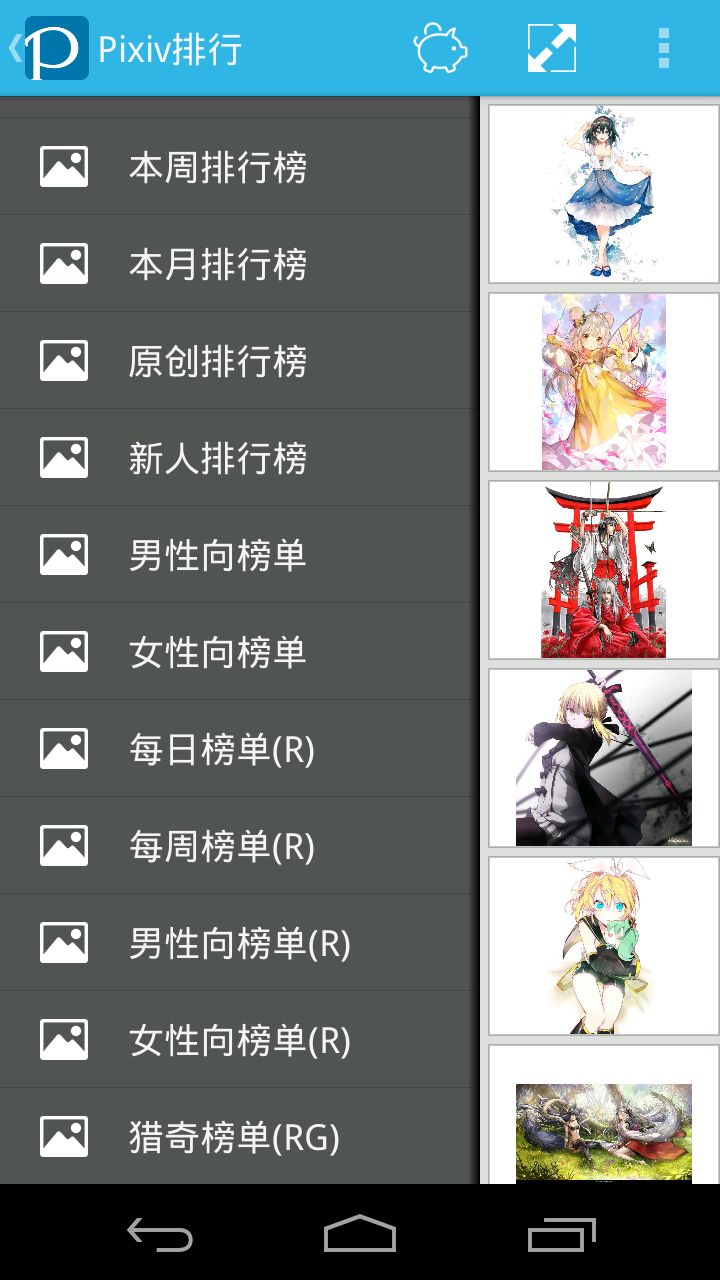720x1280 pixels.
Task: Open the overflow menu
Action: tap(663, 48)
